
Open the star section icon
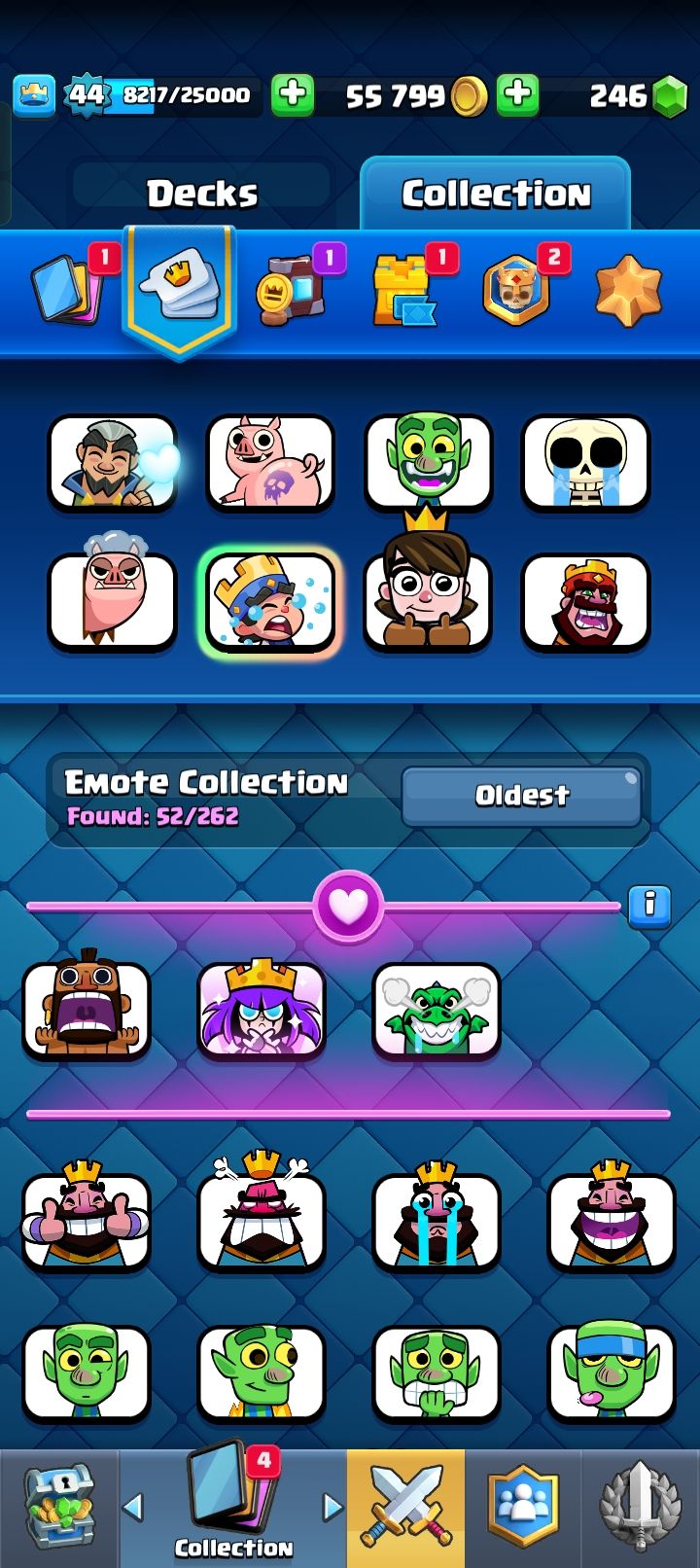click(629, 290)
